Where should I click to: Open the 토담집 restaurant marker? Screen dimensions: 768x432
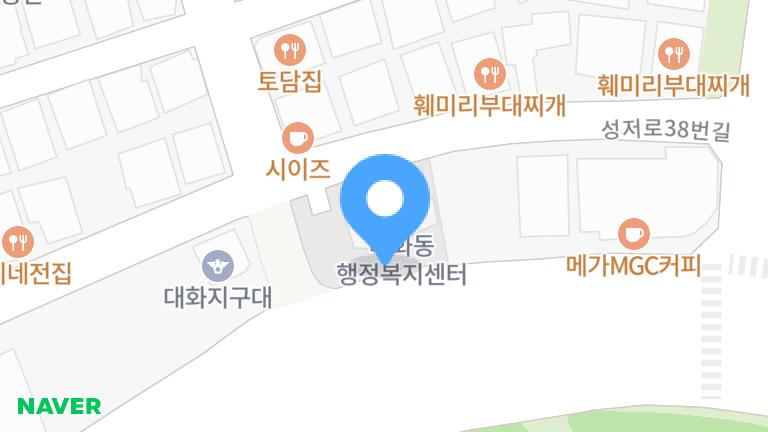click(290, 47)
